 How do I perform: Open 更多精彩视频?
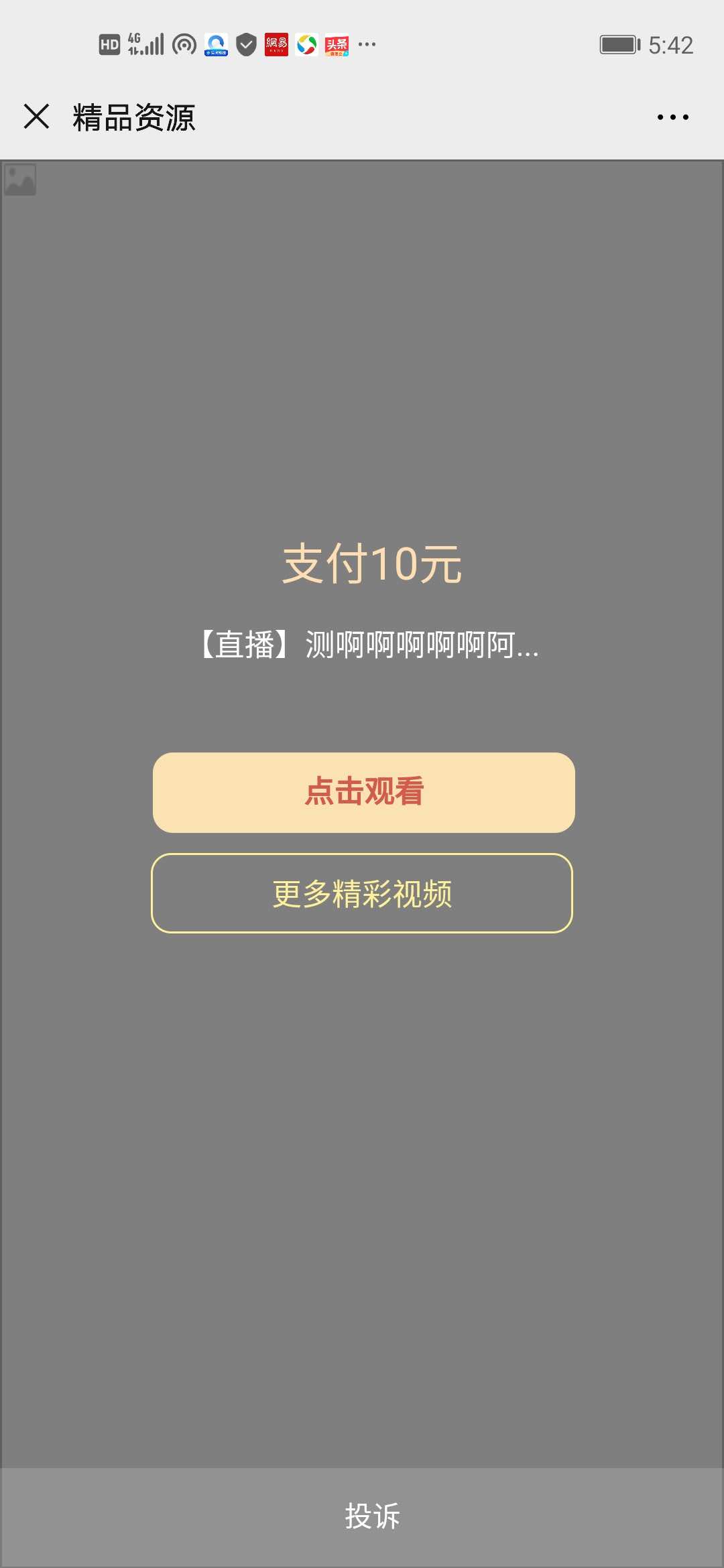point(362,893)
